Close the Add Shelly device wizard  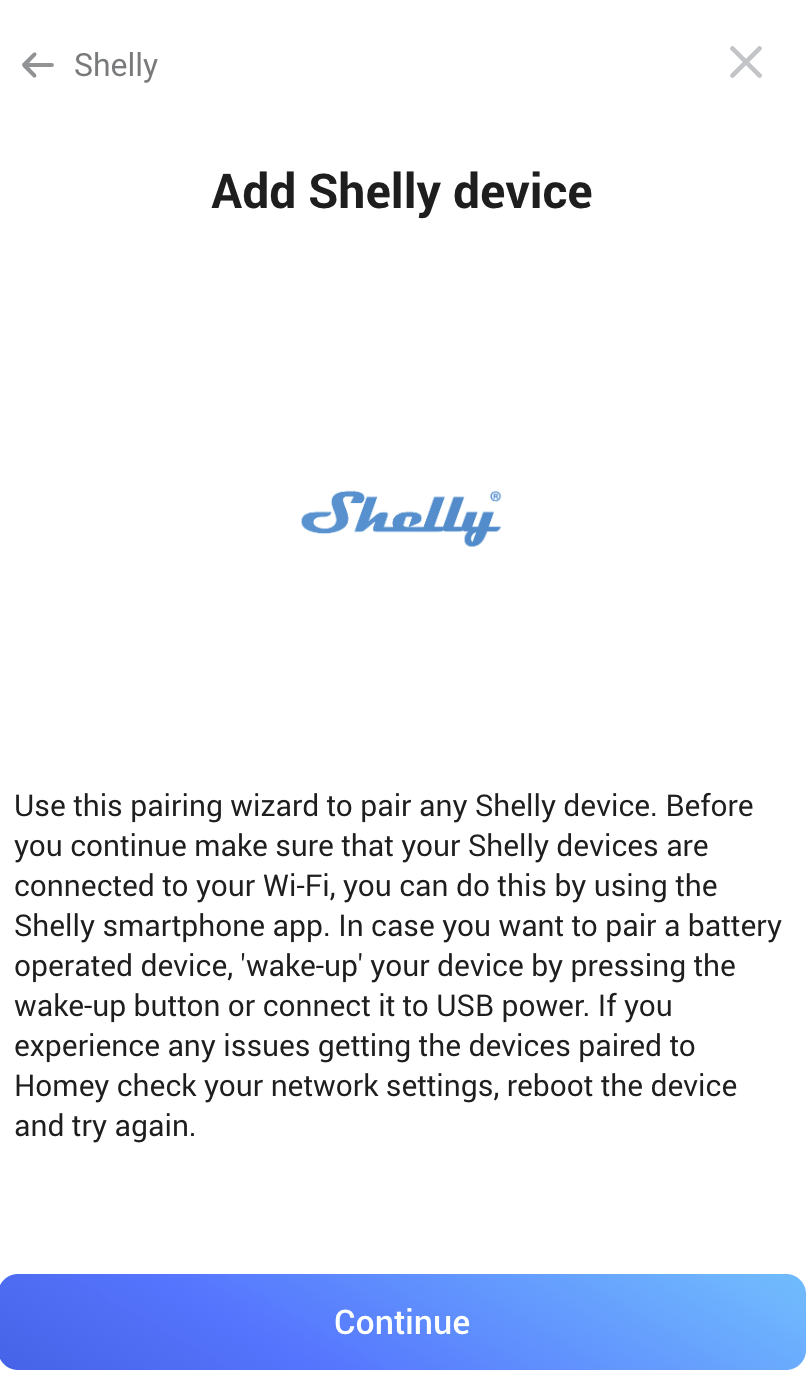pos(745,63)
